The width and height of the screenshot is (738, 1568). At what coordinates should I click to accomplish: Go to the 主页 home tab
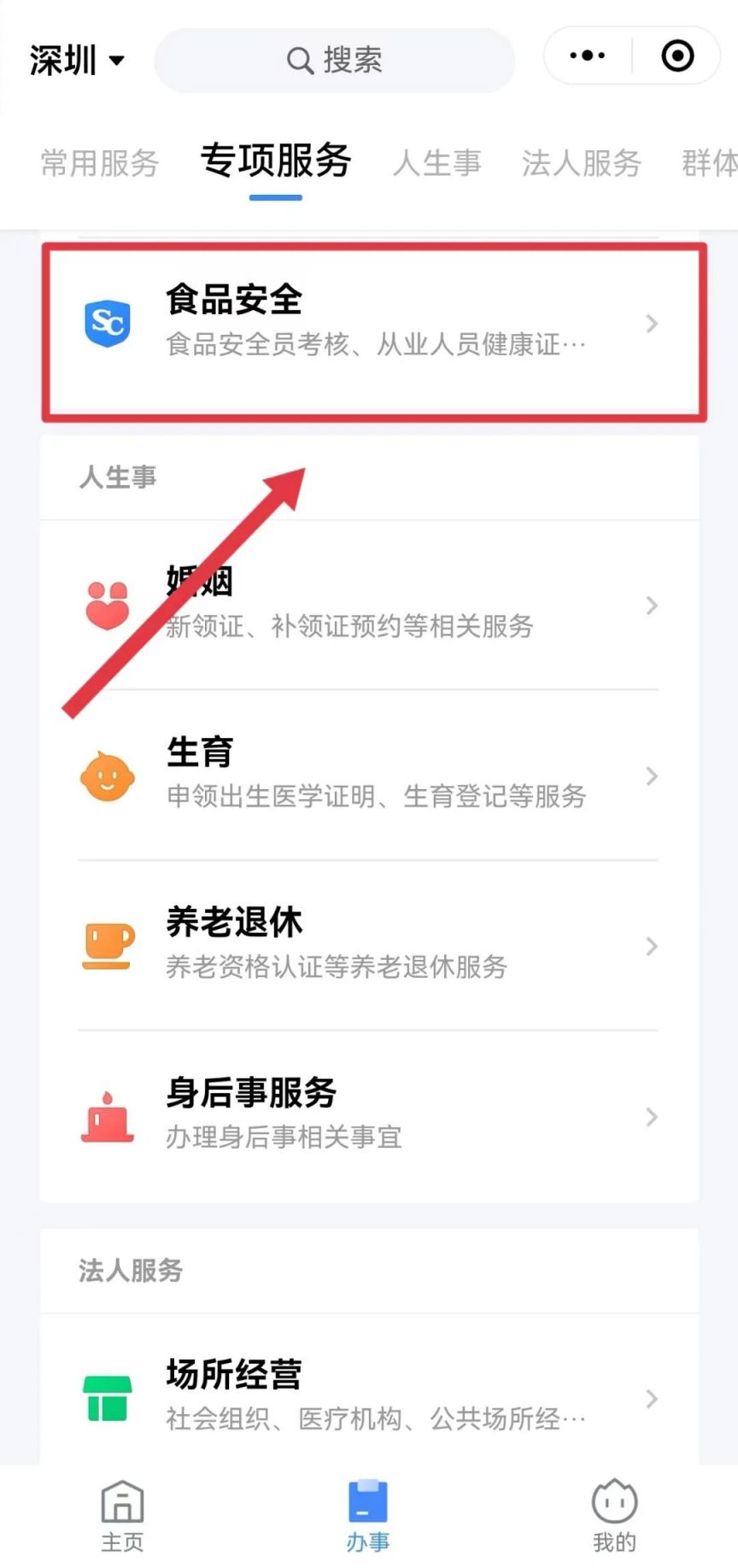123,1515
